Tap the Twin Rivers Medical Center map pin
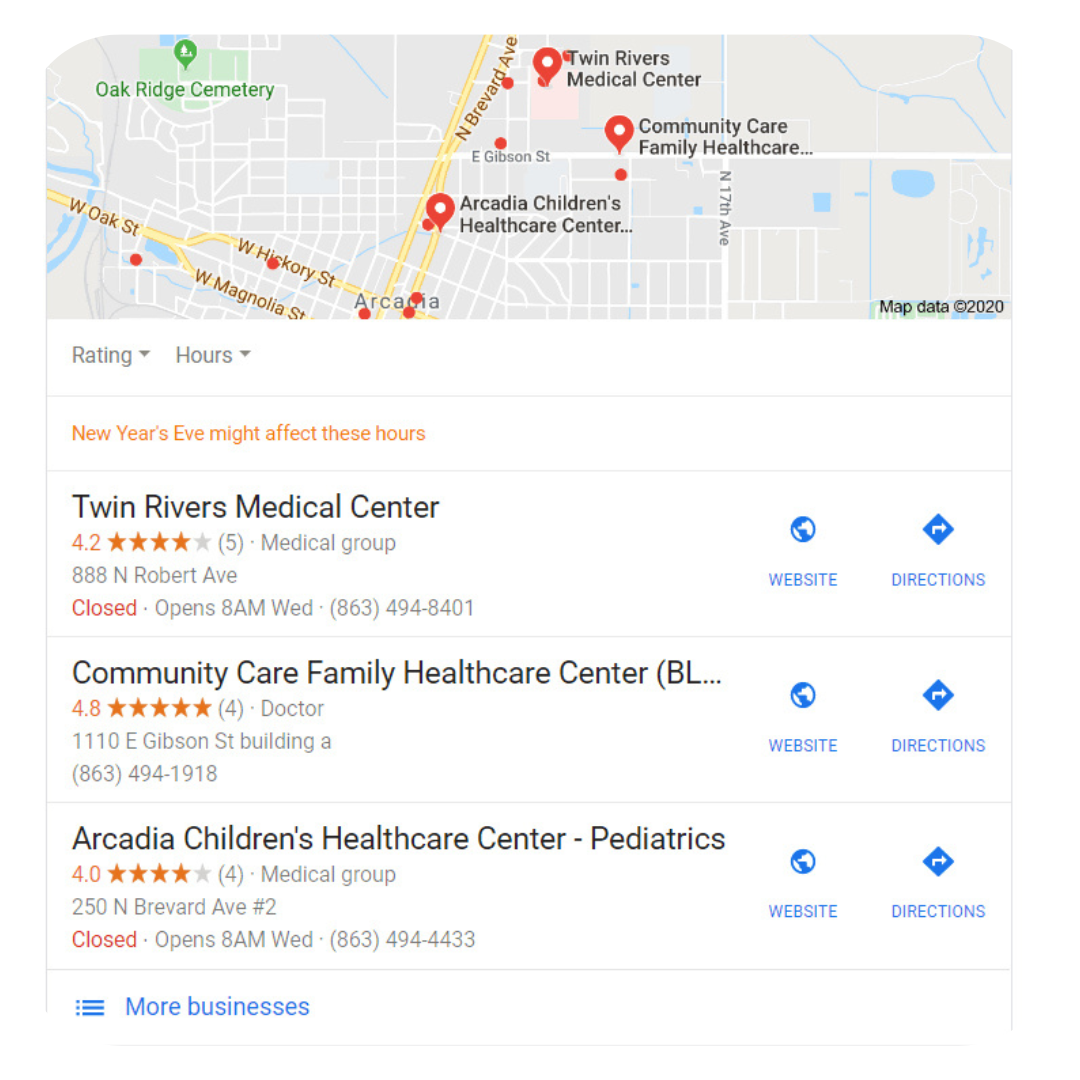 coord(546,65)
